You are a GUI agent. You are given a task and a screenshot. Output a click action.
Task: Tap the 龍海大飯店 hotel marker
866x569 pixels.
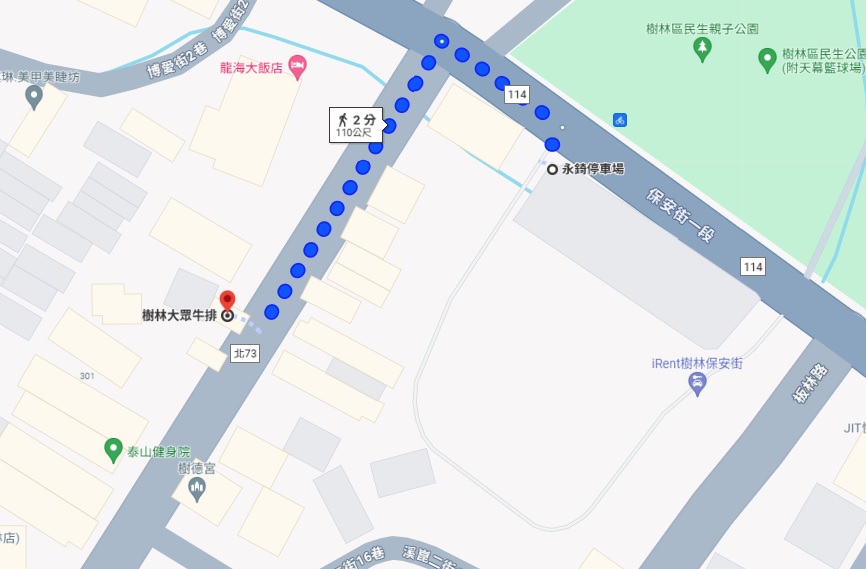297,67
